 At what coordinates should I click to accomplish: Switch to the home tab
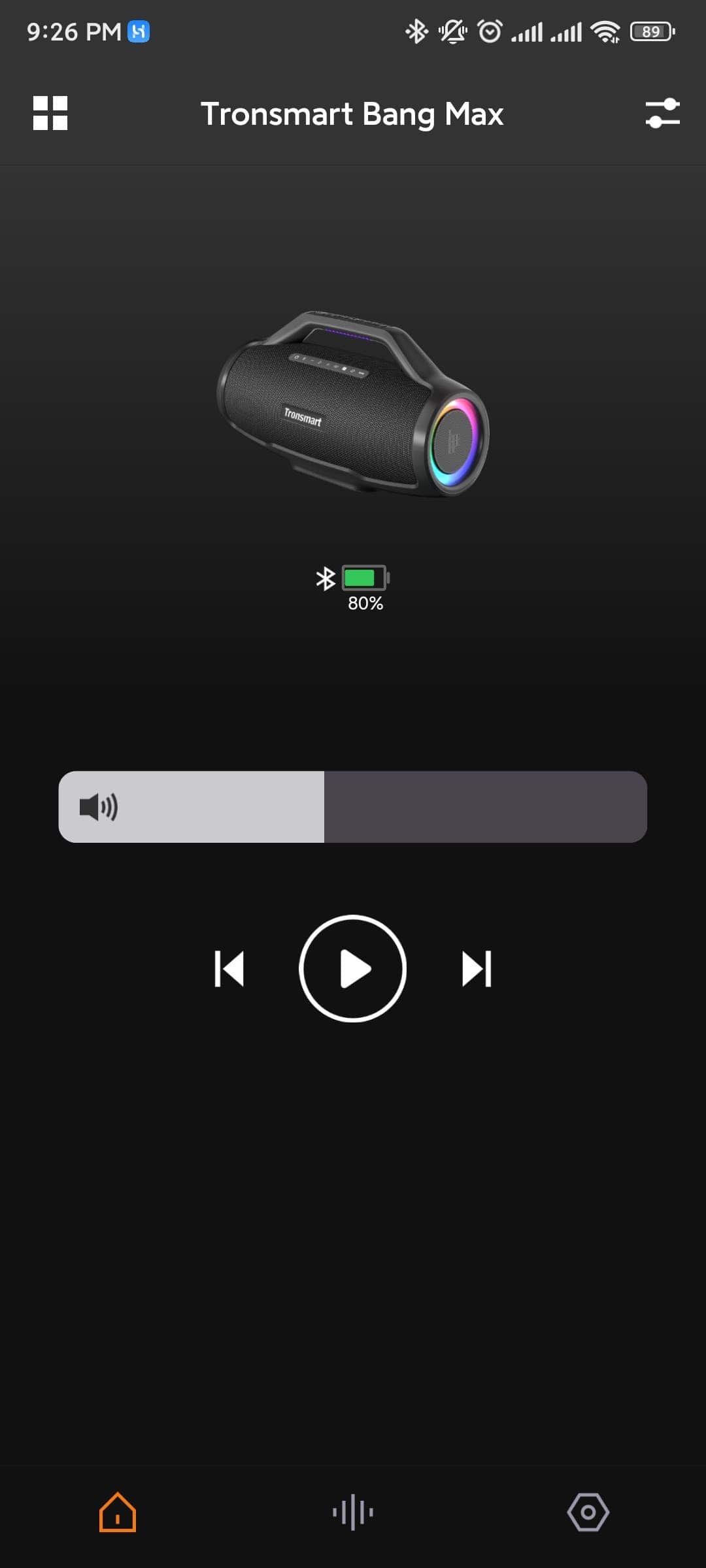pos(118,1512)
